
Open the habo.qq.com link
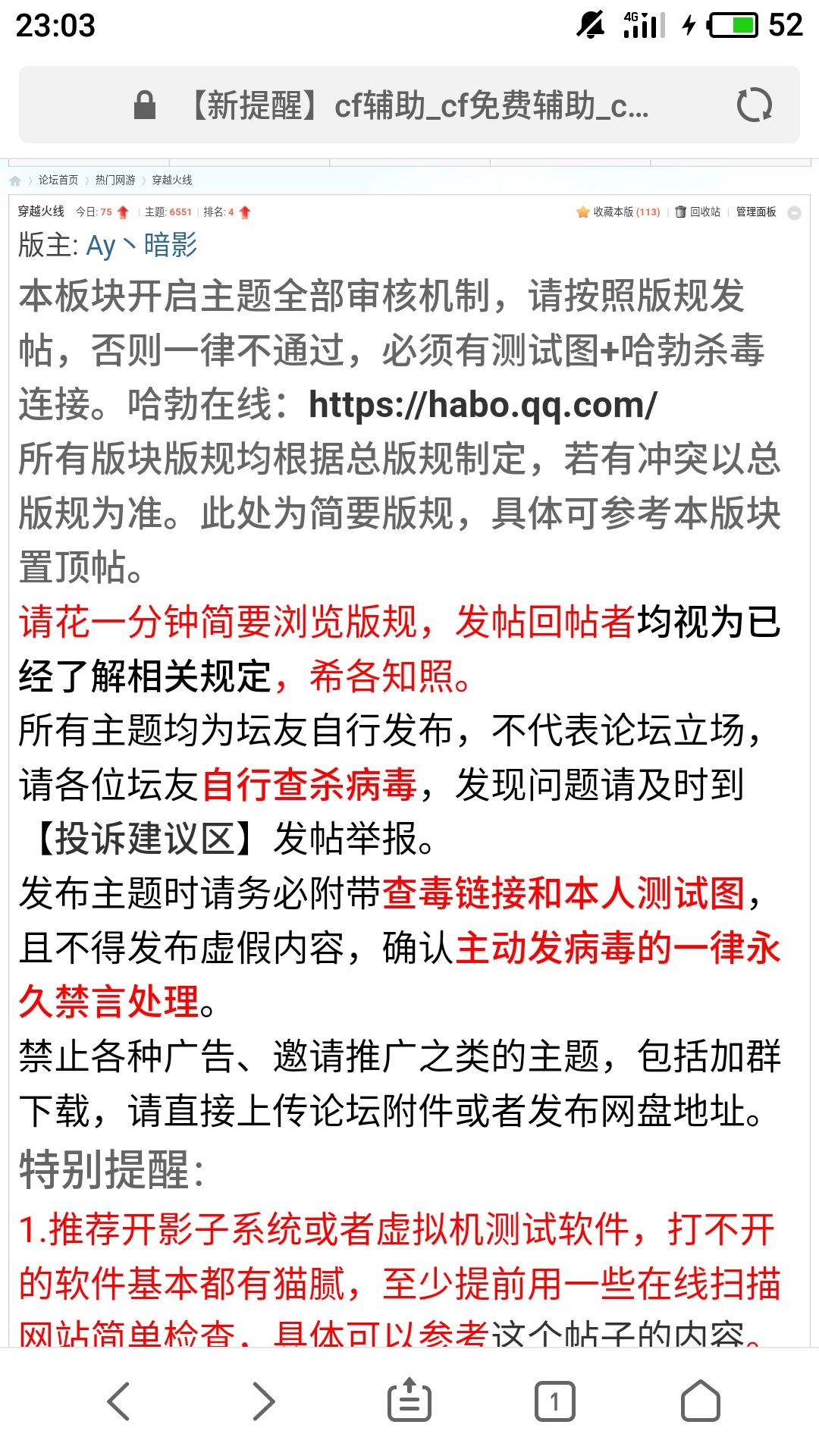[x=483, y=405]
